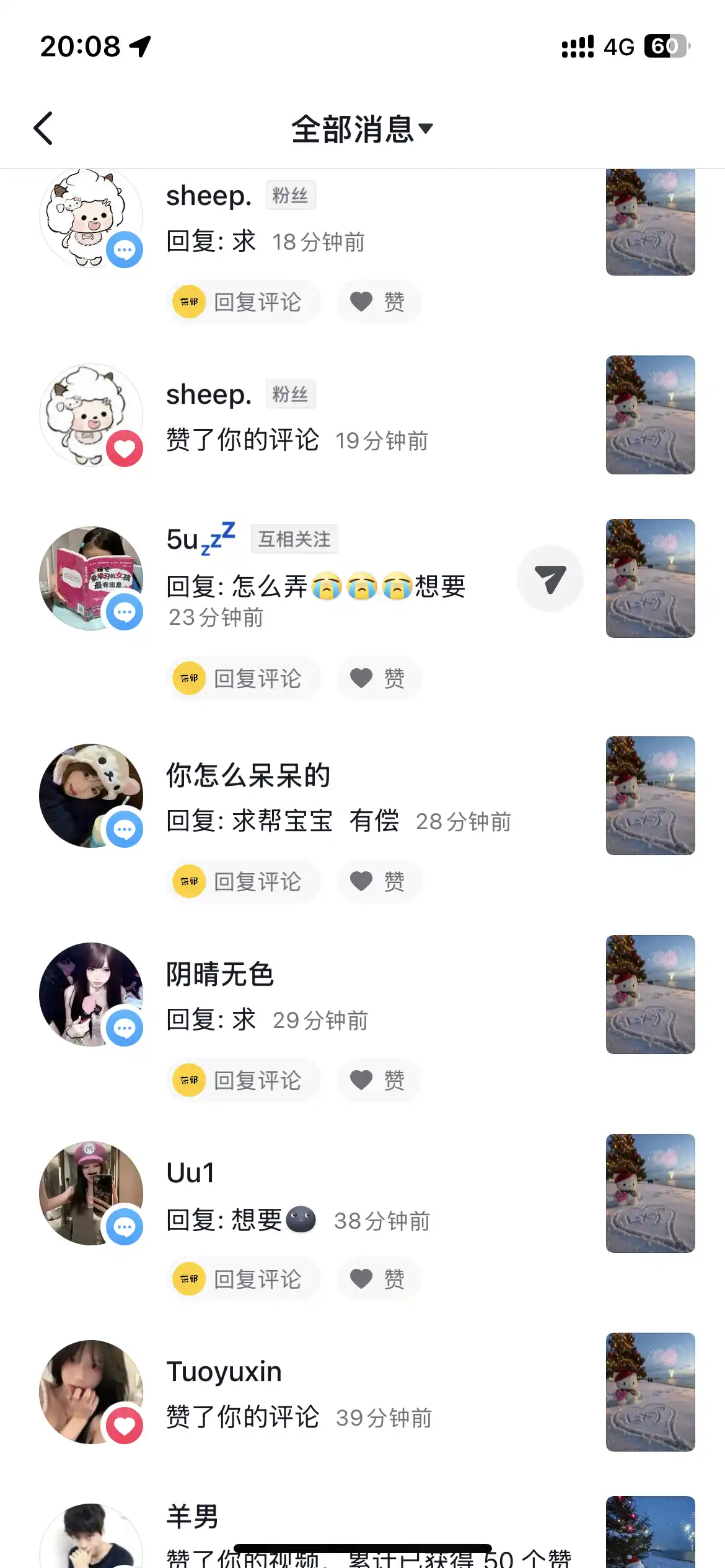Image resolution: width=725 pixels, height=1568 pixels.
Task: Reply to sheep.'s comment 求
Action: (x=244, y=302)
